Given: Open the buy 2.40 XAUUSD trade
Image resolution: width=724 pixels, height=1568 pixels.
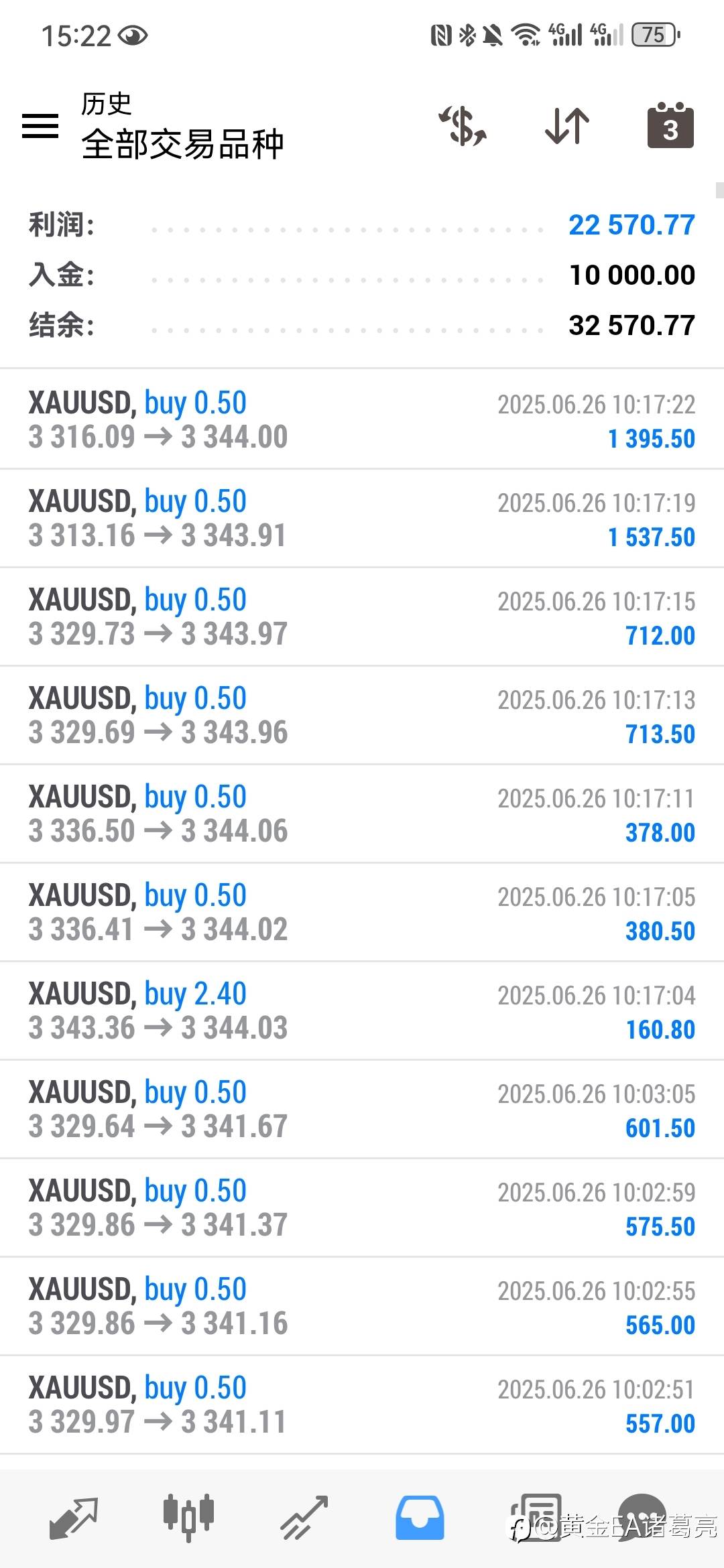Looking at the screenshot, I should click(362, 1010).
